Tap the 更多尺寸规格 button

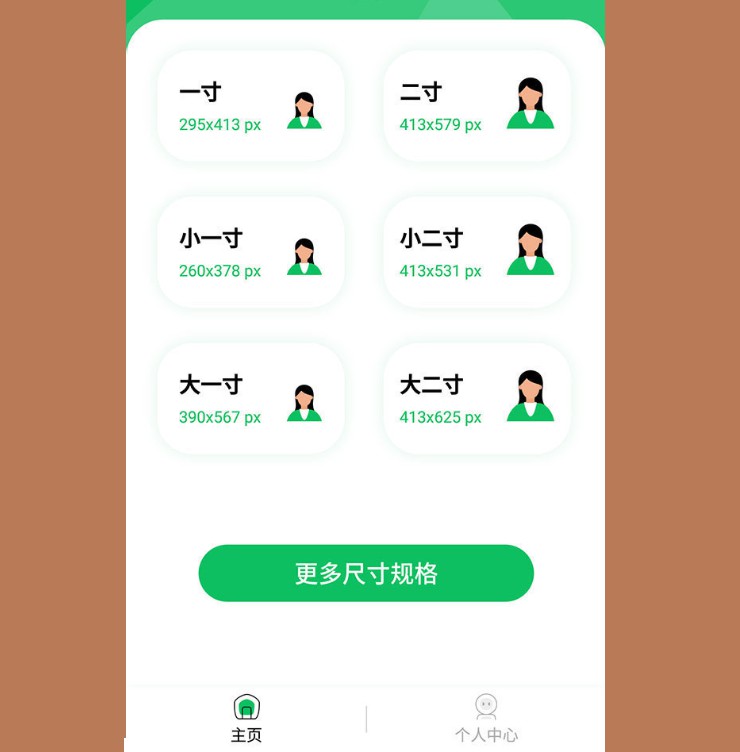point(366,573)
